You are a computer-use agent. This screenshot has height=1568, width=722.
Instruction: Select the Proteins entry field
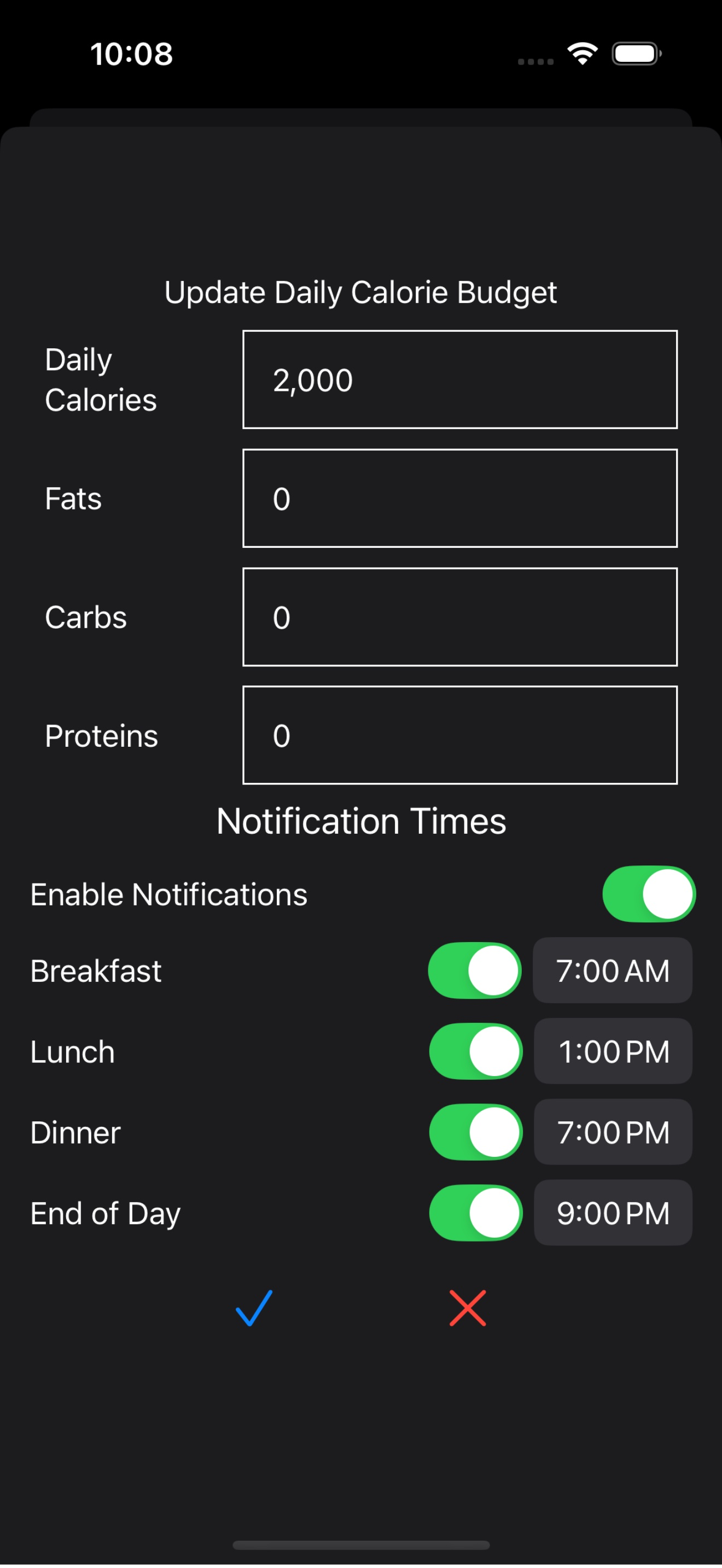tap(459, 735)
